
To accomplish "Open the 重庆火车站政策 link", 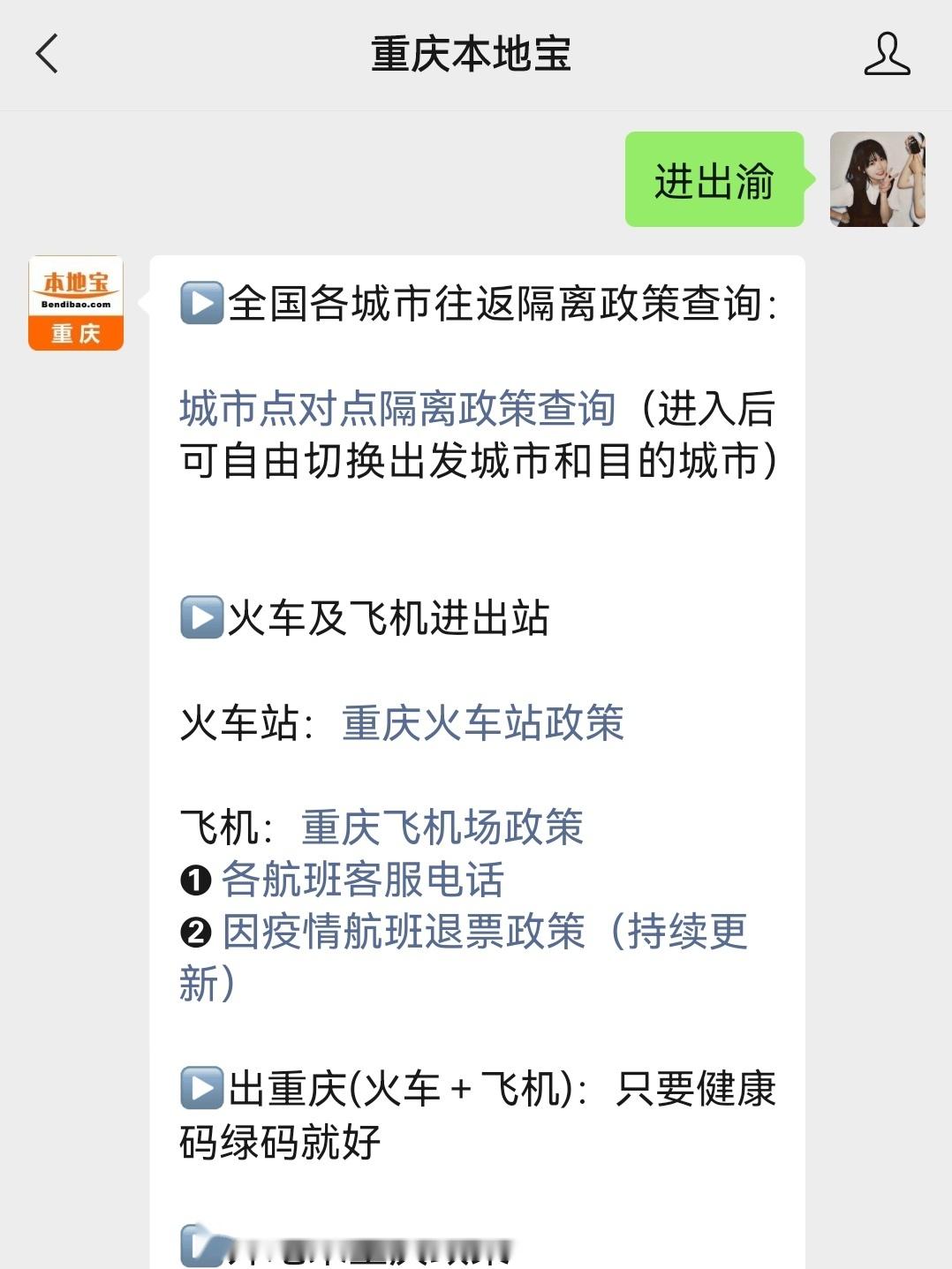I will 482,723.
